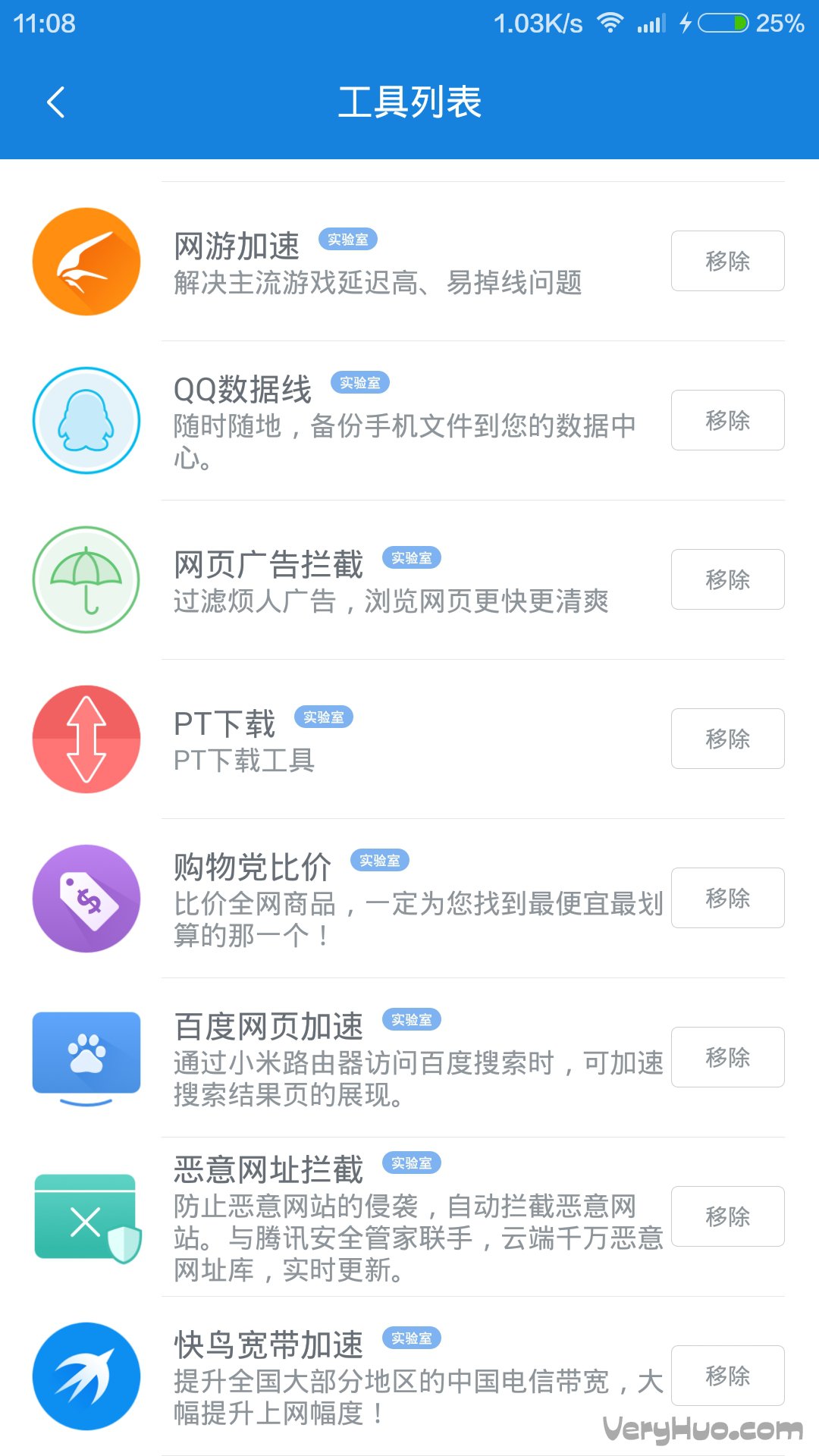Select the 购物党比价 price tag icon
Viewport: 819px width, 1456px height.
click(x=86, y=898)
